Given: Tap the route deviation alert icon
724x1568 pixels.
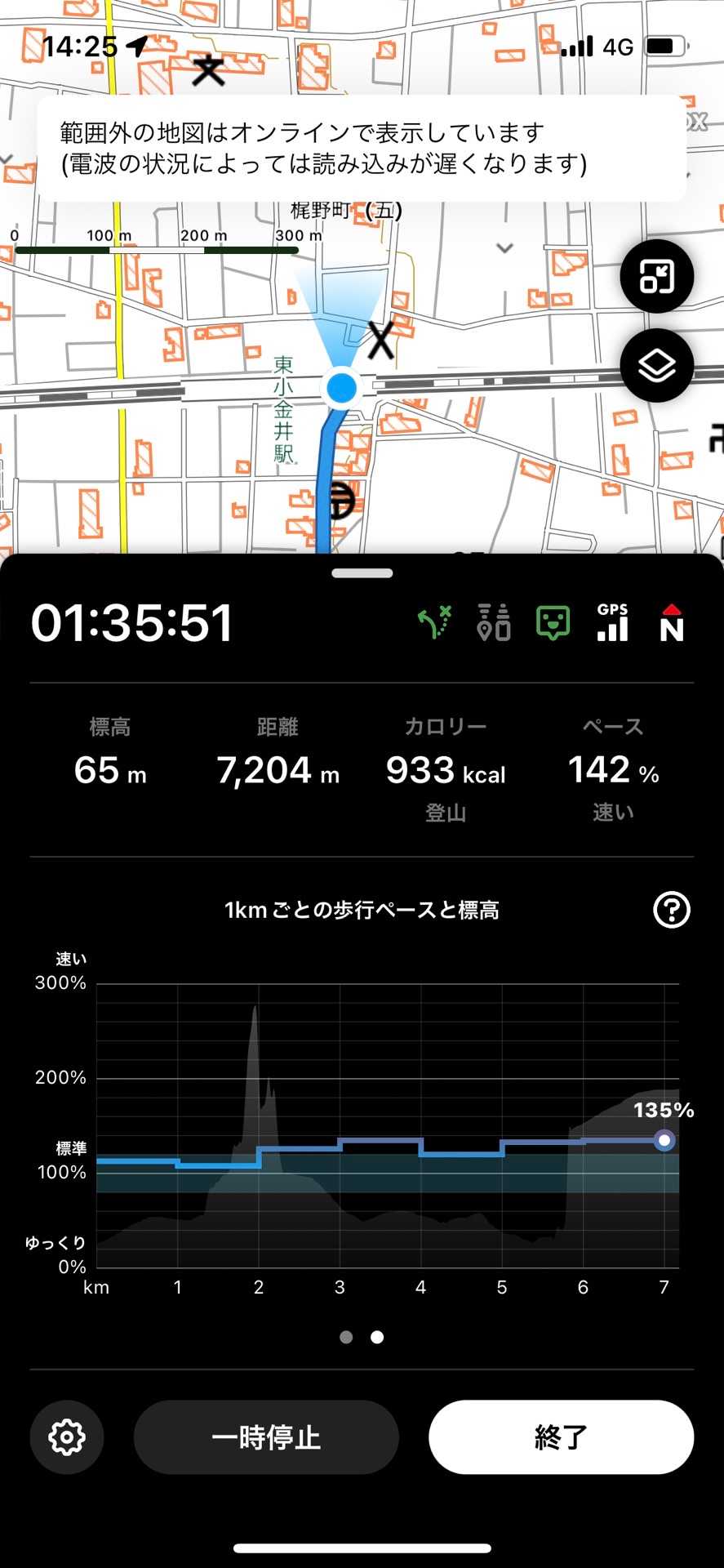Looking at the screenshot, I should 435,623.
